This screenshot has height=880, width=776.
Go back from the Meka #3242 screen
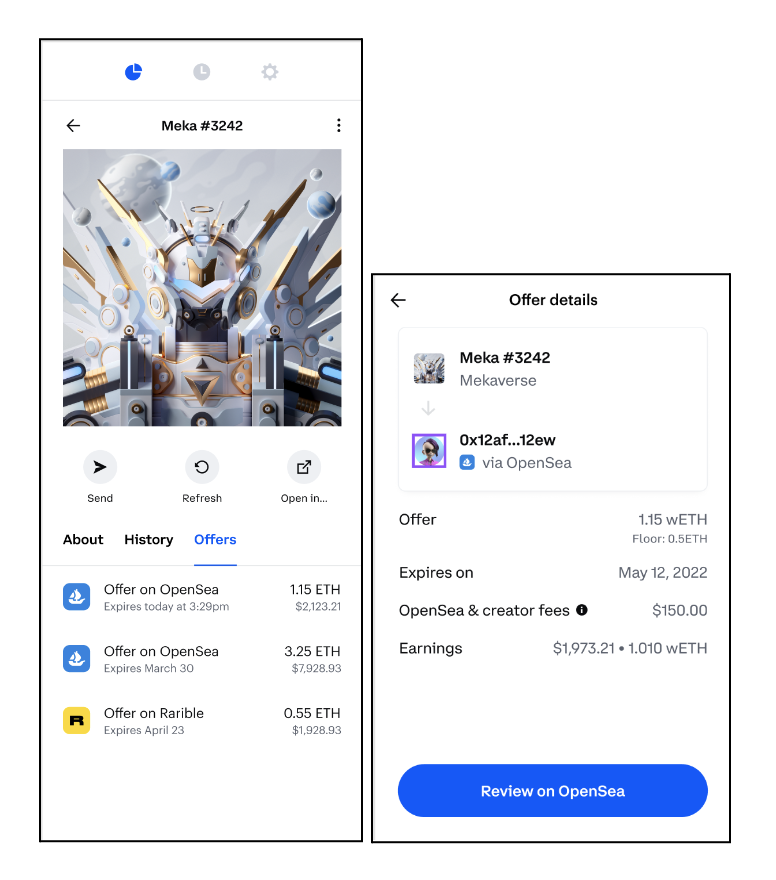tap(73, 126)
